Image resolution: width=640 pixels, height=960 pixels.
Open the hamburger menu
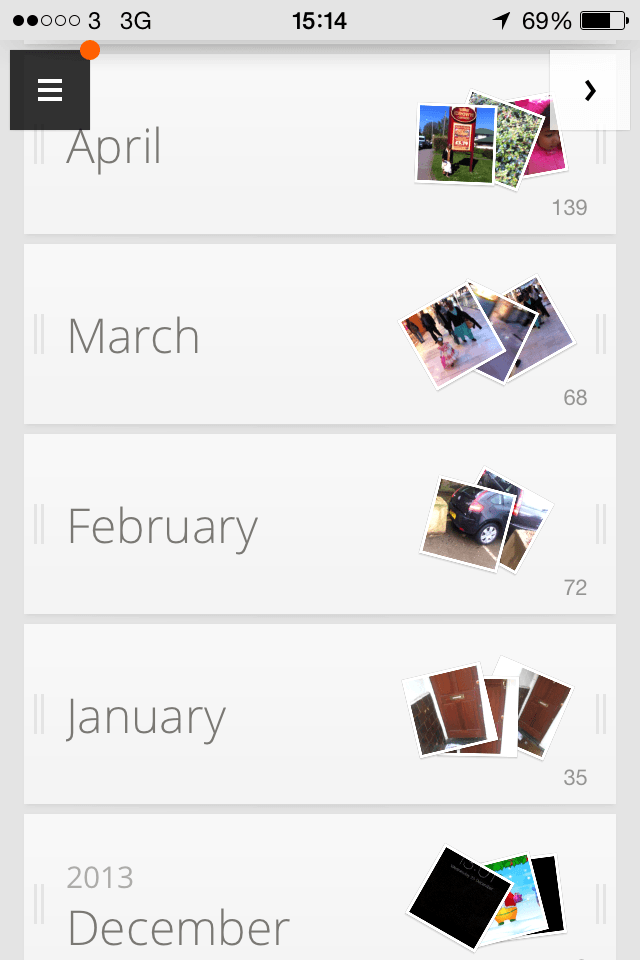coord(50,90)
